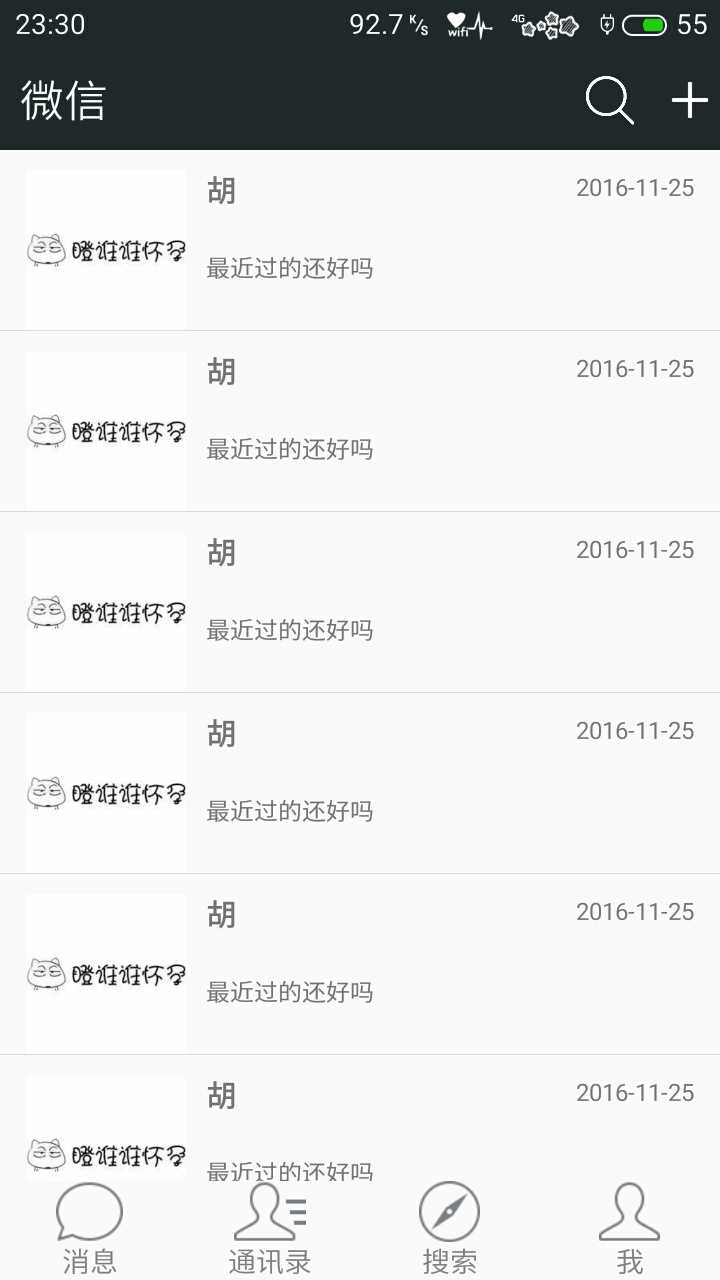Screen dimensions: 720x1280
Task: Go to the 我 tab
Action: pos(629,1228)
